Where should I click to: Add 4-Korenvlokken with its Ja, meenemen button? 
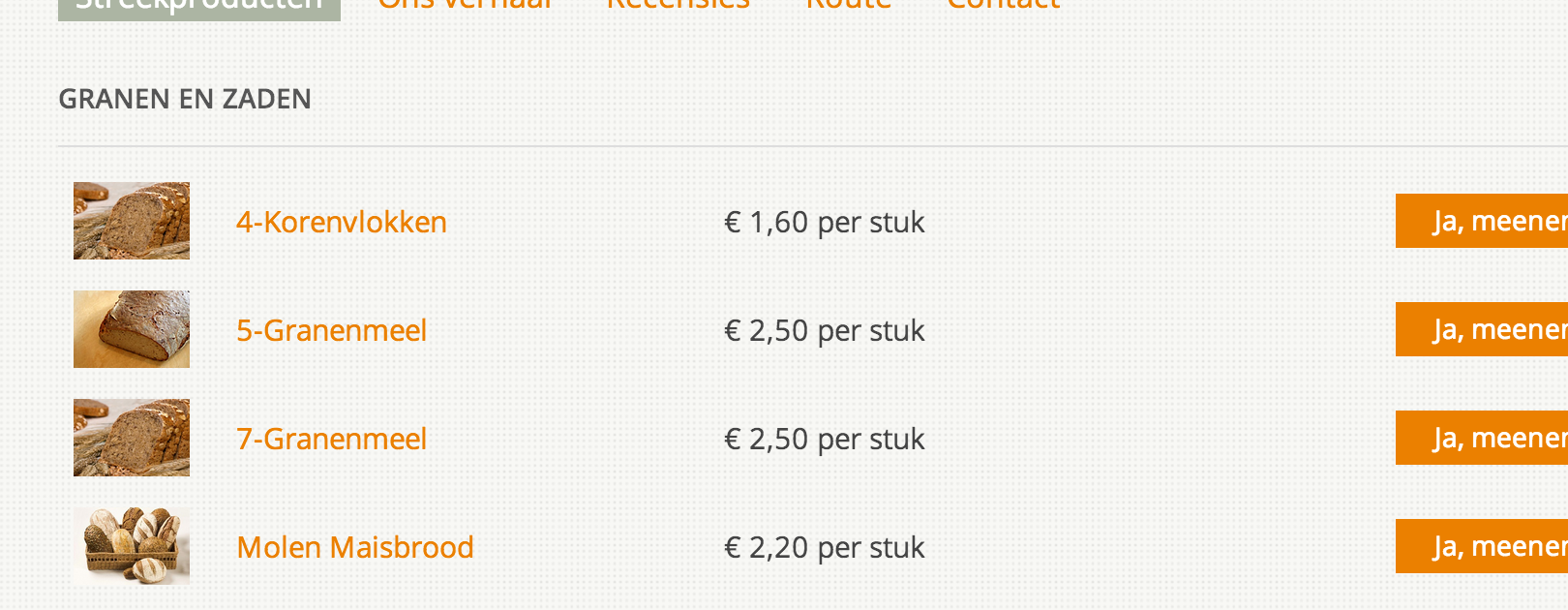(1483, 221)
